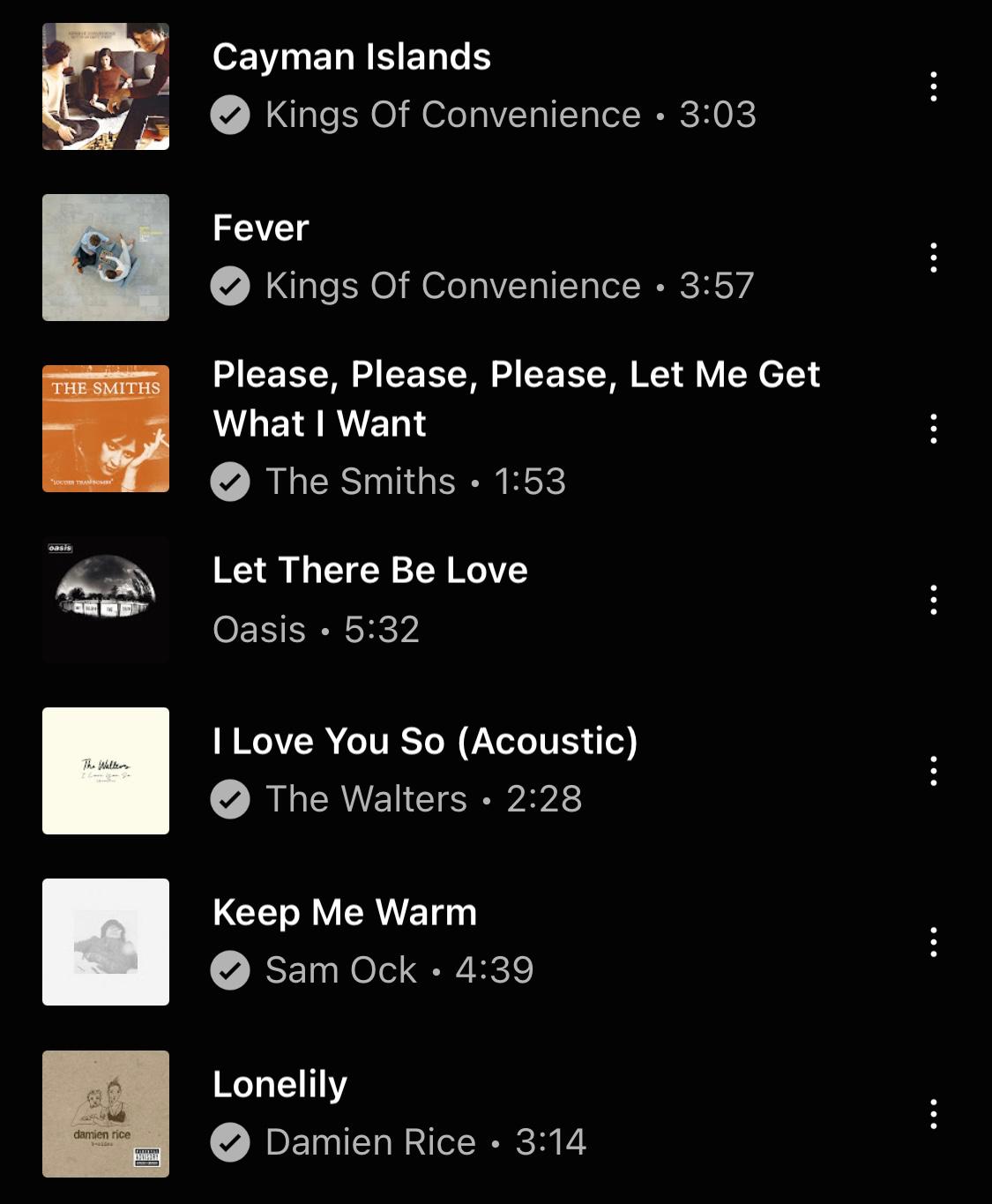
Task: Open options for I Love You So (Acoustic)
Action: click(x=933, y=771)
